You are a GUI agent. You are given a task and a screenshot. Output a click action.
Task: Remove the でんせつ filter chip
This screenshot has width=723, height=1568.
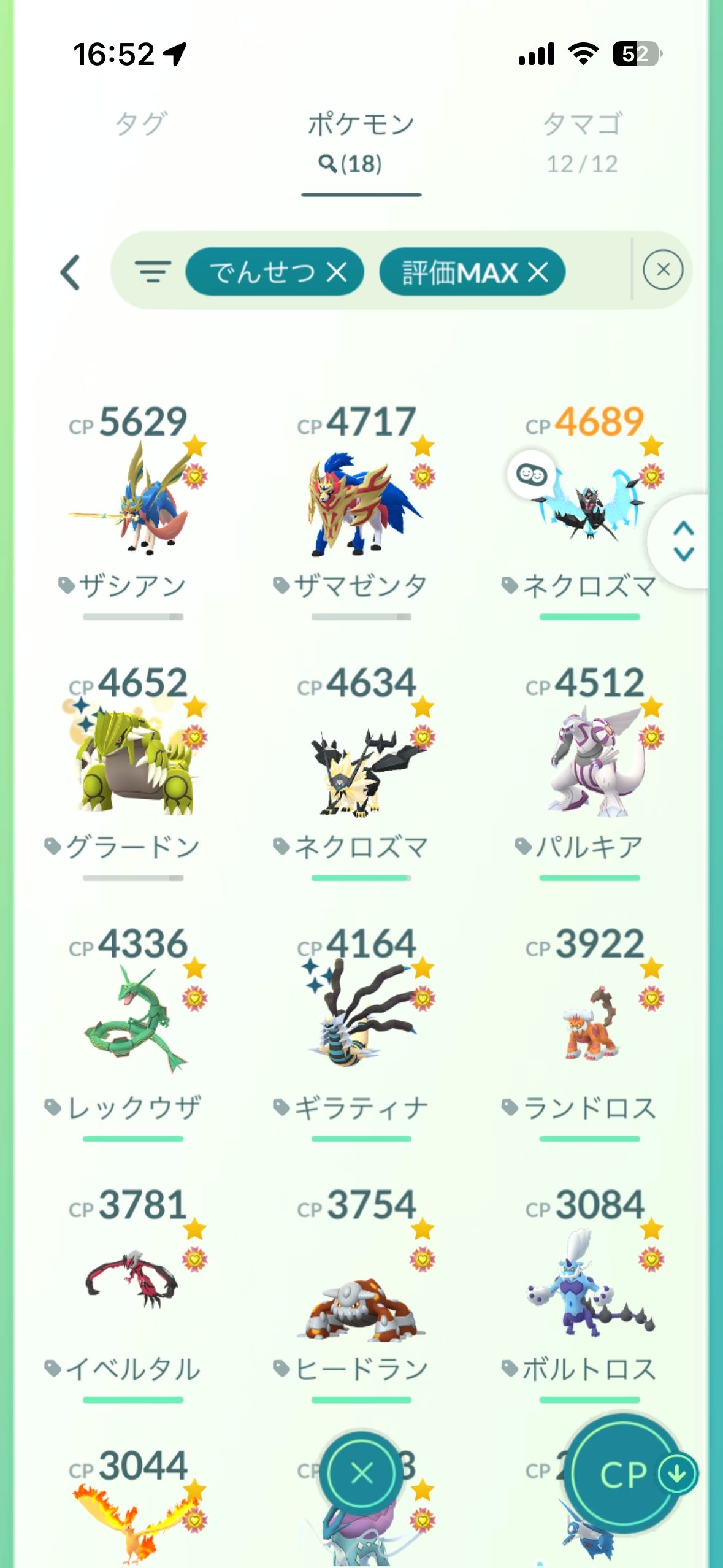[x=337, y=272]
